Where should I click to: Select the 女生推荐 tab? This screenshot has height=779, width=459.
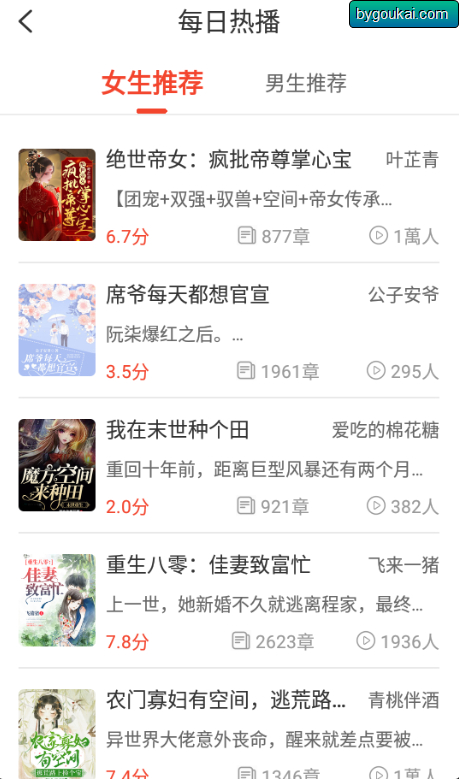tap(153, 83)
